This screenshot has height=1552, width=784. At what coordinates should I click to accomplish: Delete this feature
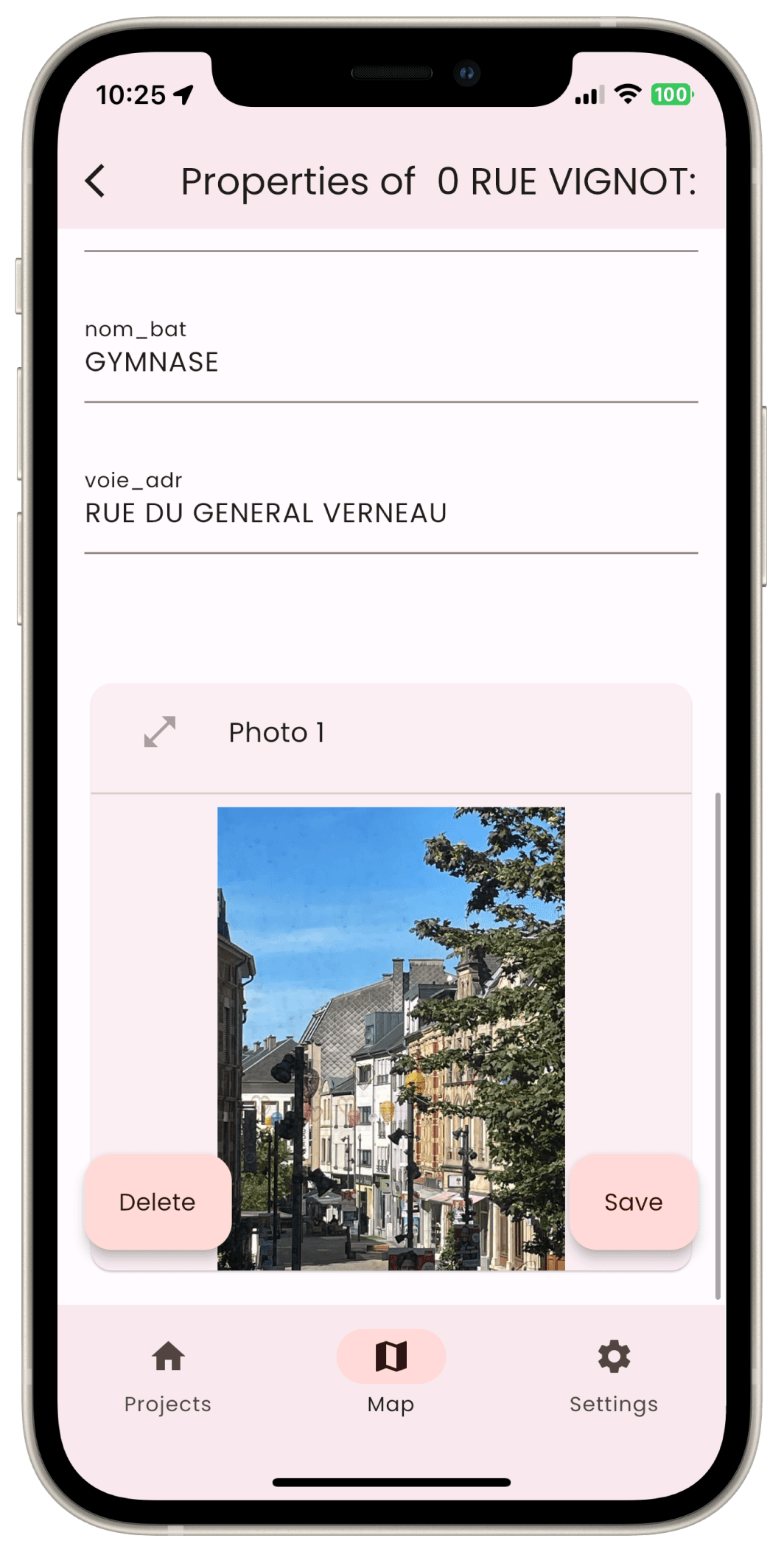158,1202
